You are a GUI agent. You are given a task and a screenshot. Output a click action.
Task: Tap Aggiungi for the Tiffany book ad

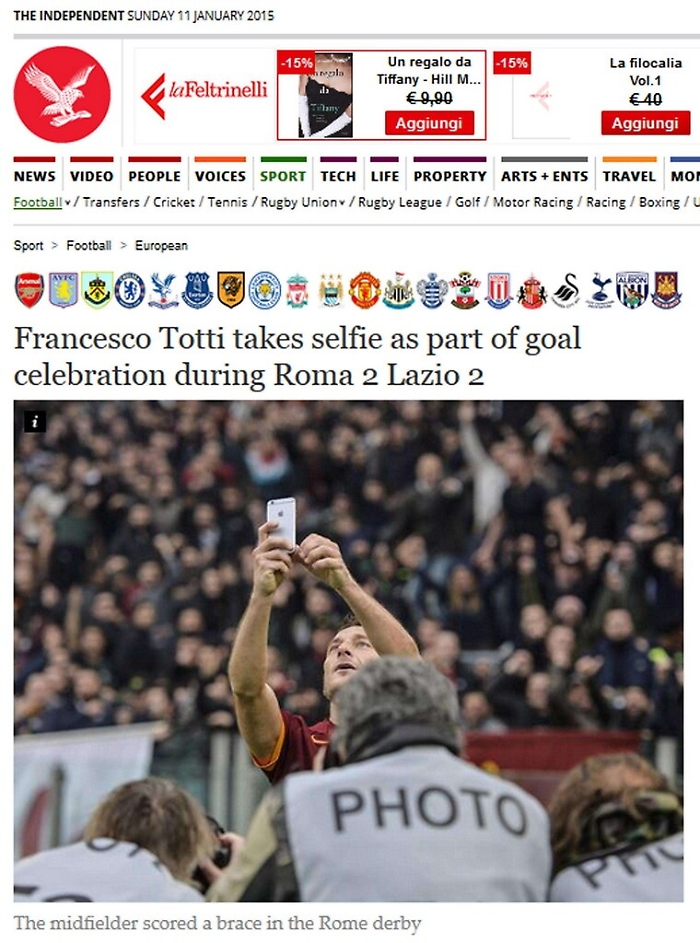429,123
